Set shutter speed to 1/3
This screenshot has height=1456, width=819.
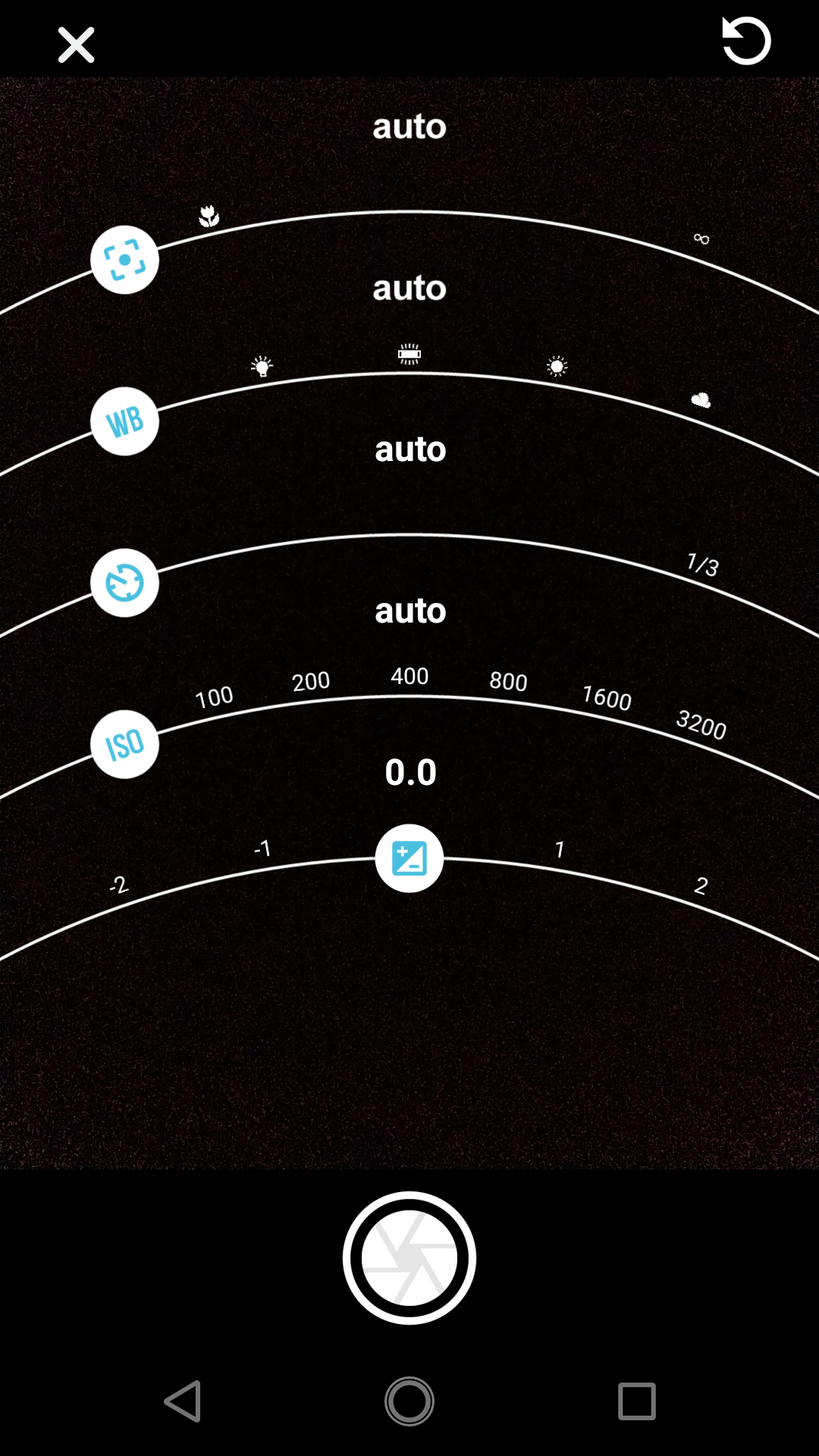coord(701,564)
